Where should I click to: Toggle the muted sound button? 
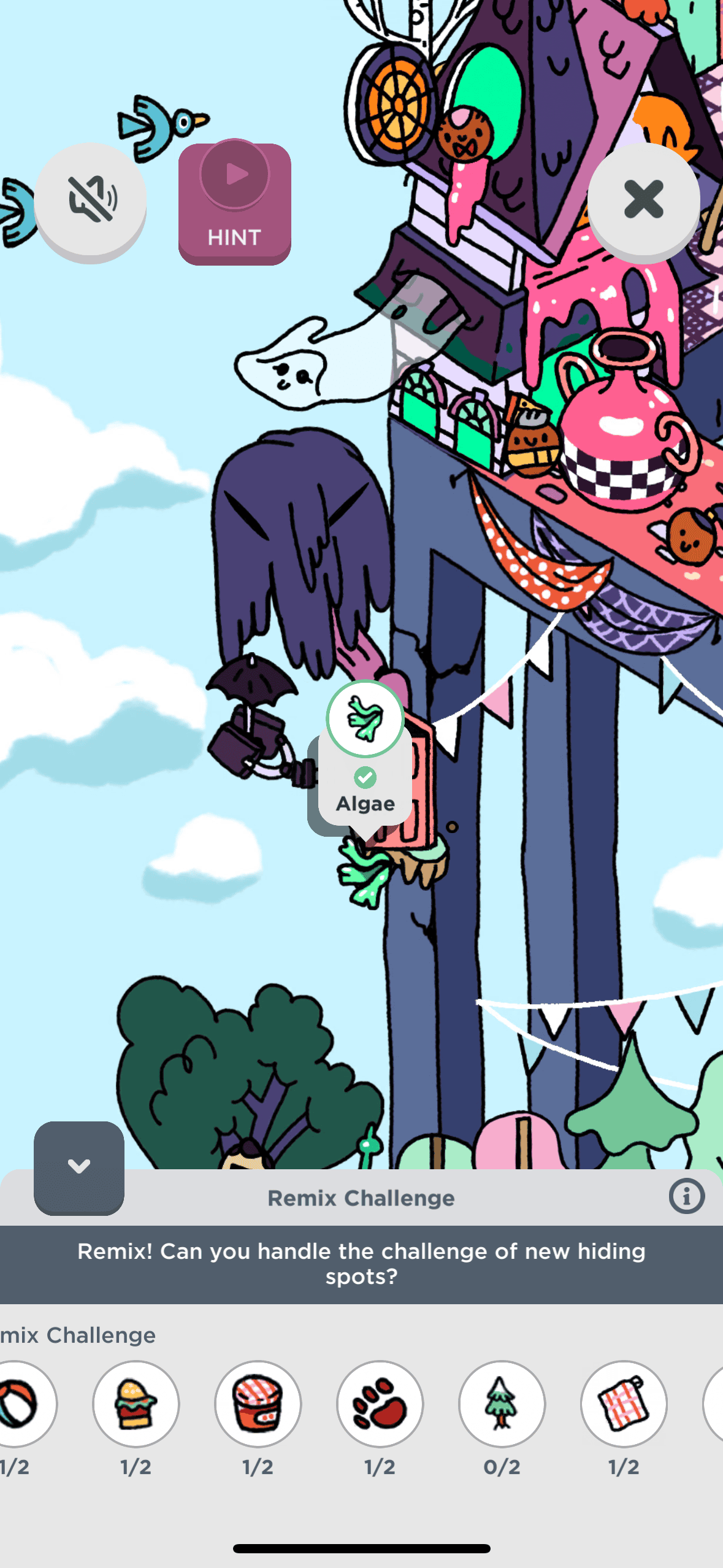click(x=91, y=200)
